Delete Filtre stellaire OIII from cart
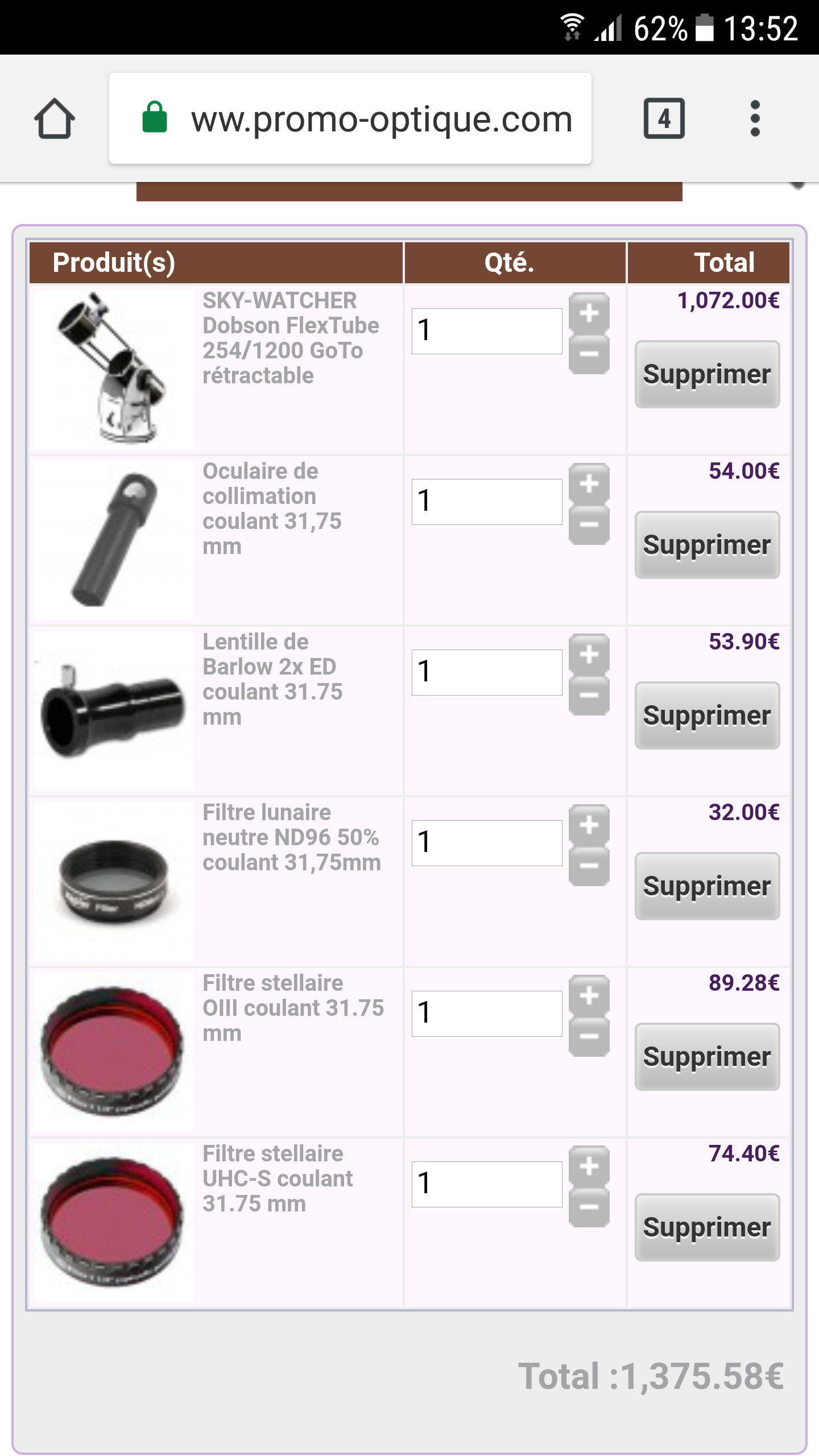This screenshot has height=1456, width=819. click(x=707, y=1057)
